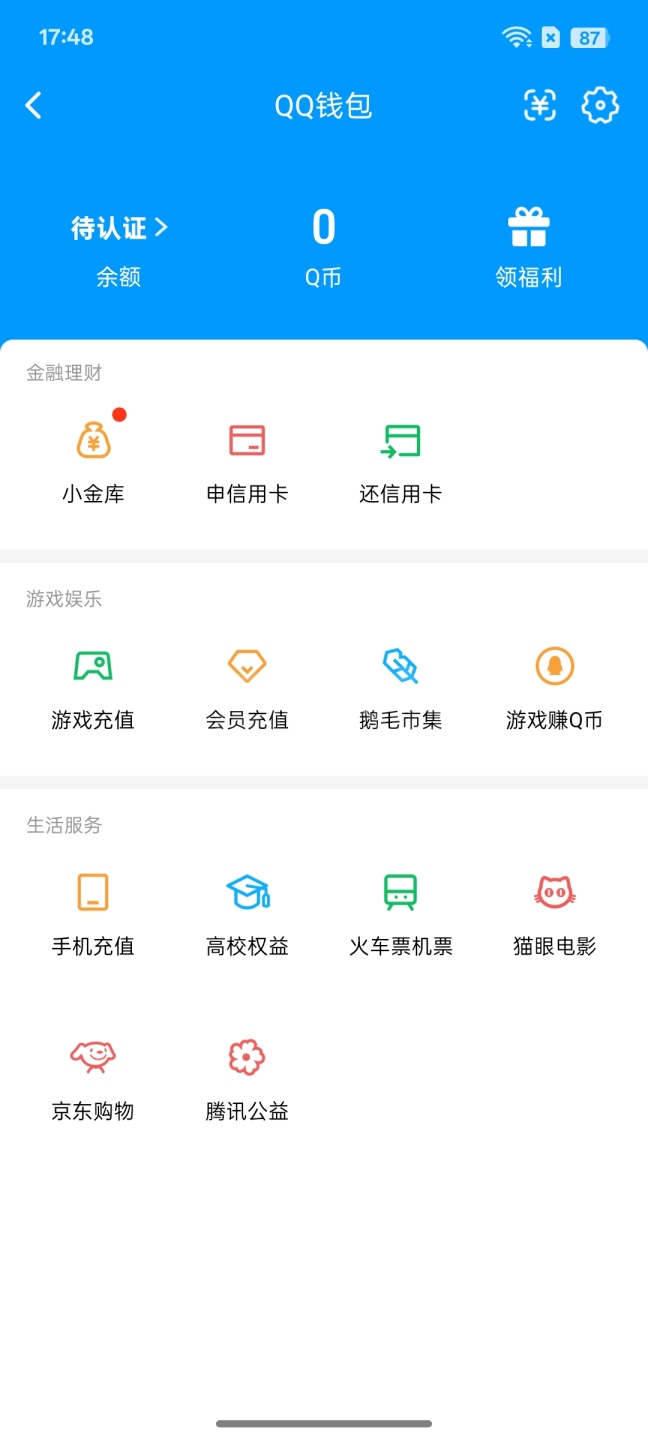
Task: Select 会员充值
Action: [247, 686]
